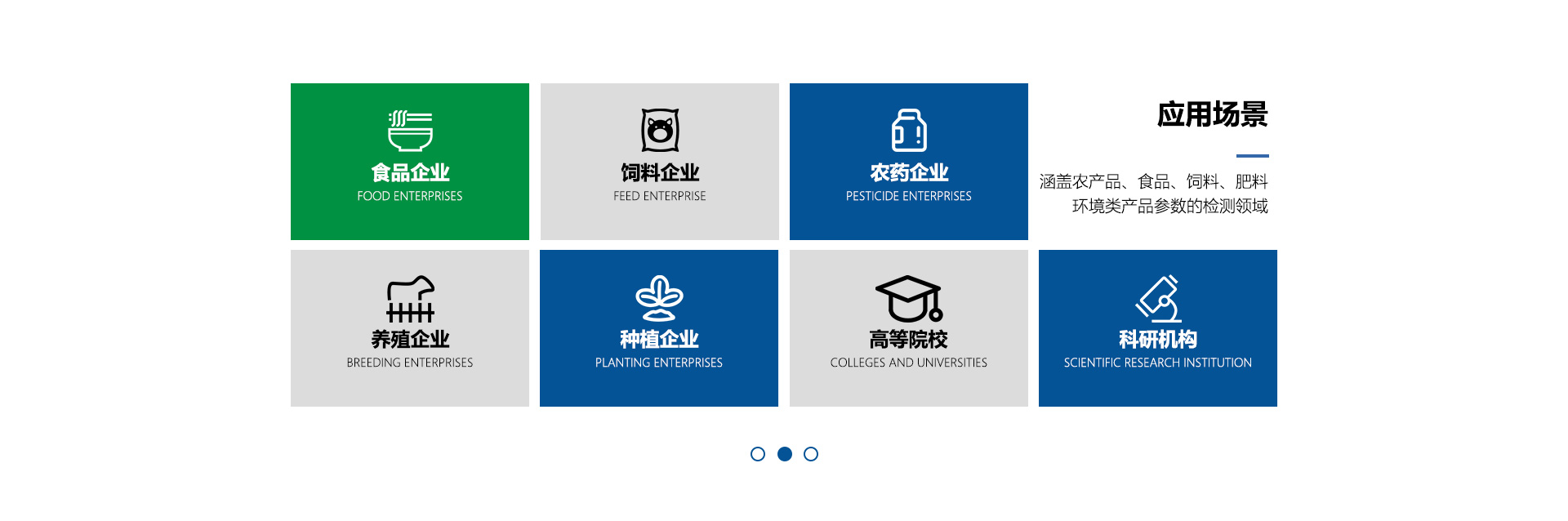Select the Feed Enterprise tile
This screenshot has height=521, width=1568.
tap(659, 162)
